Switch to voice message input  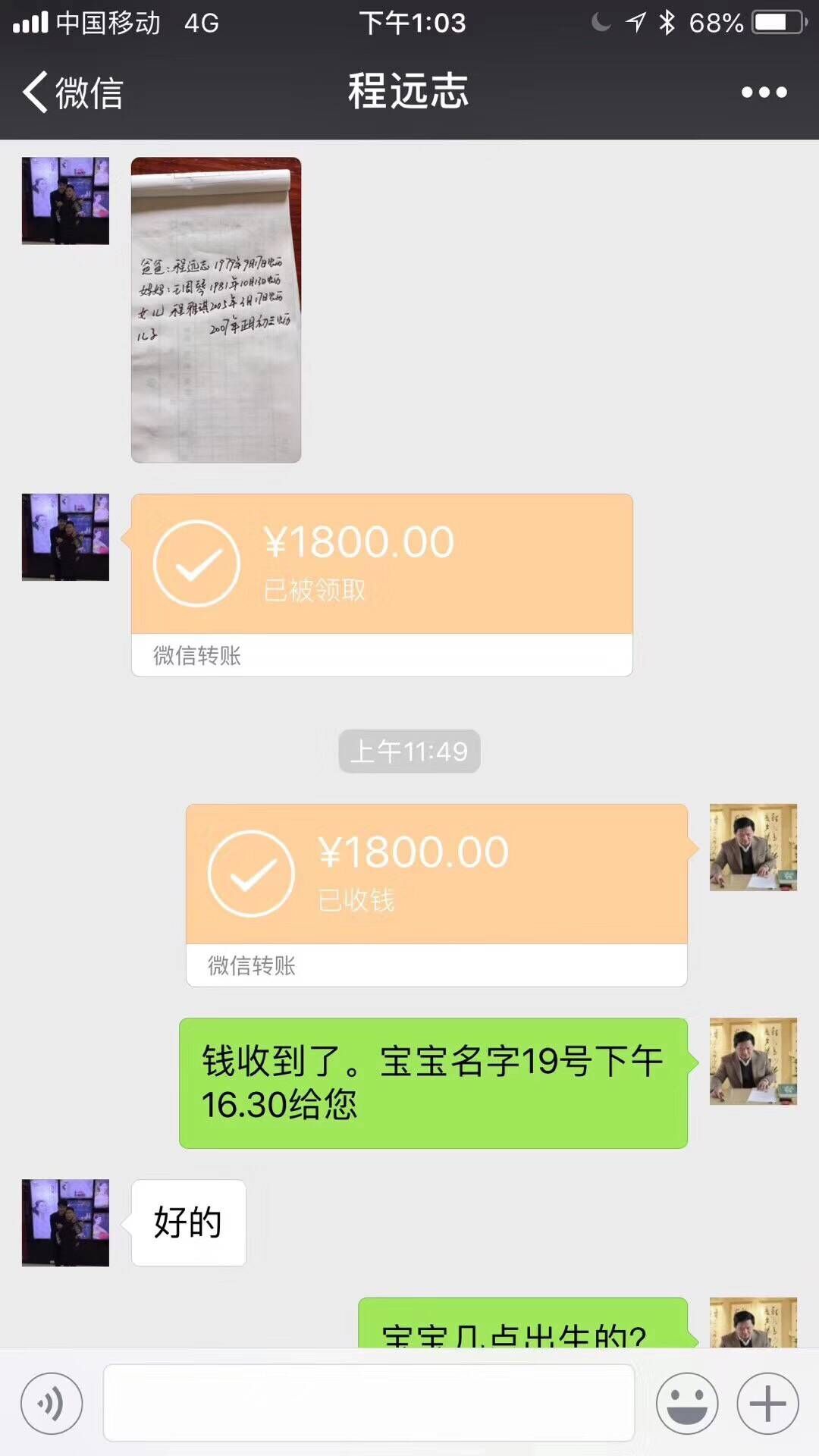point(52,1403)
